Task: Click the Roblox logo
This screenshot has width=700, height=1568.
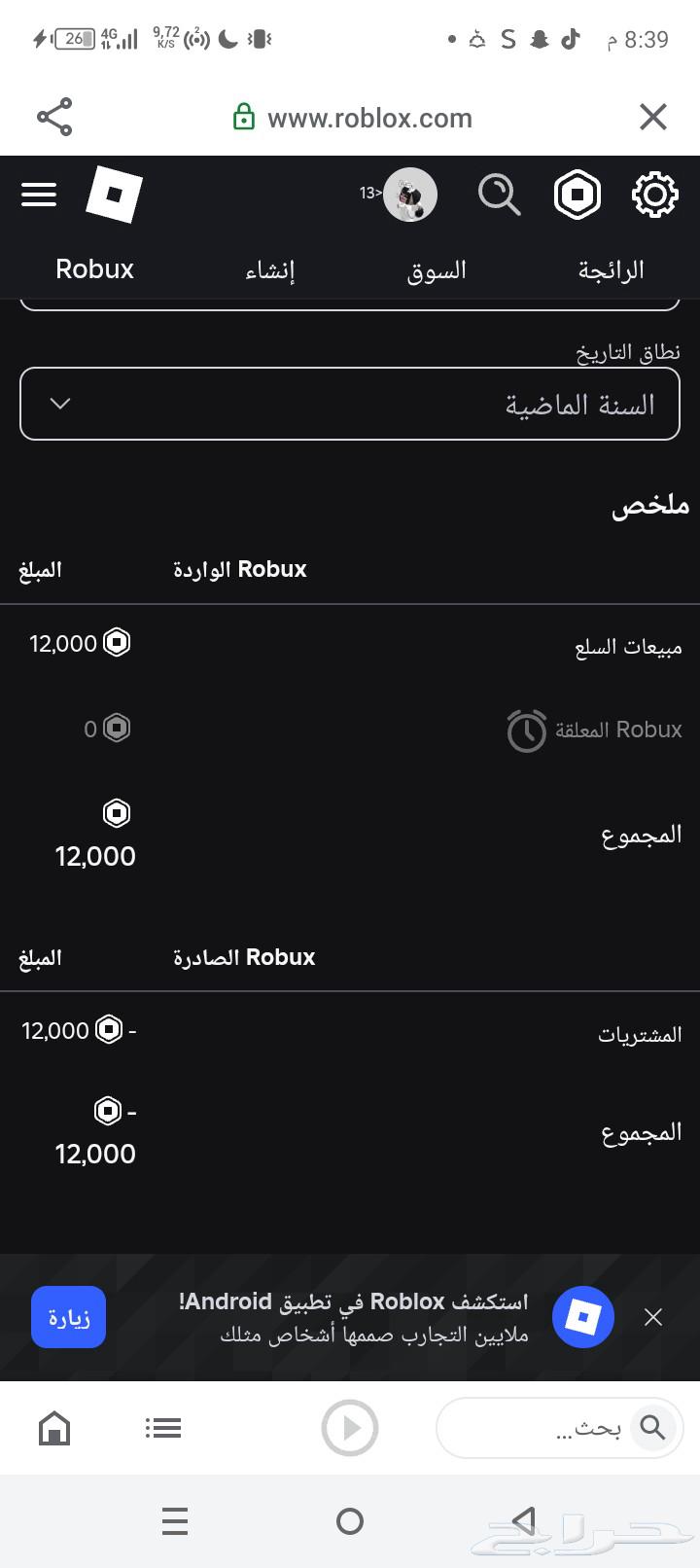Action: 116,195
